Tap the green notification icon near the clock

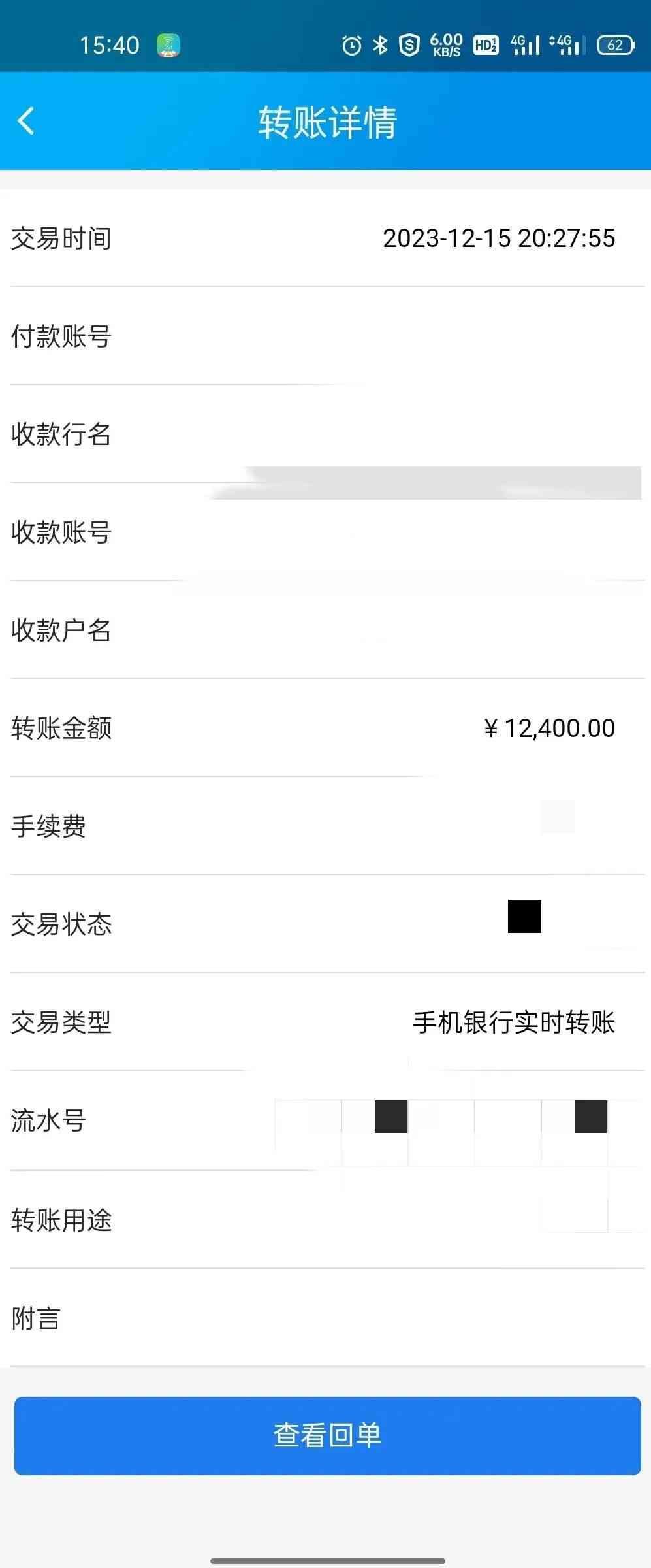(168, 44)
